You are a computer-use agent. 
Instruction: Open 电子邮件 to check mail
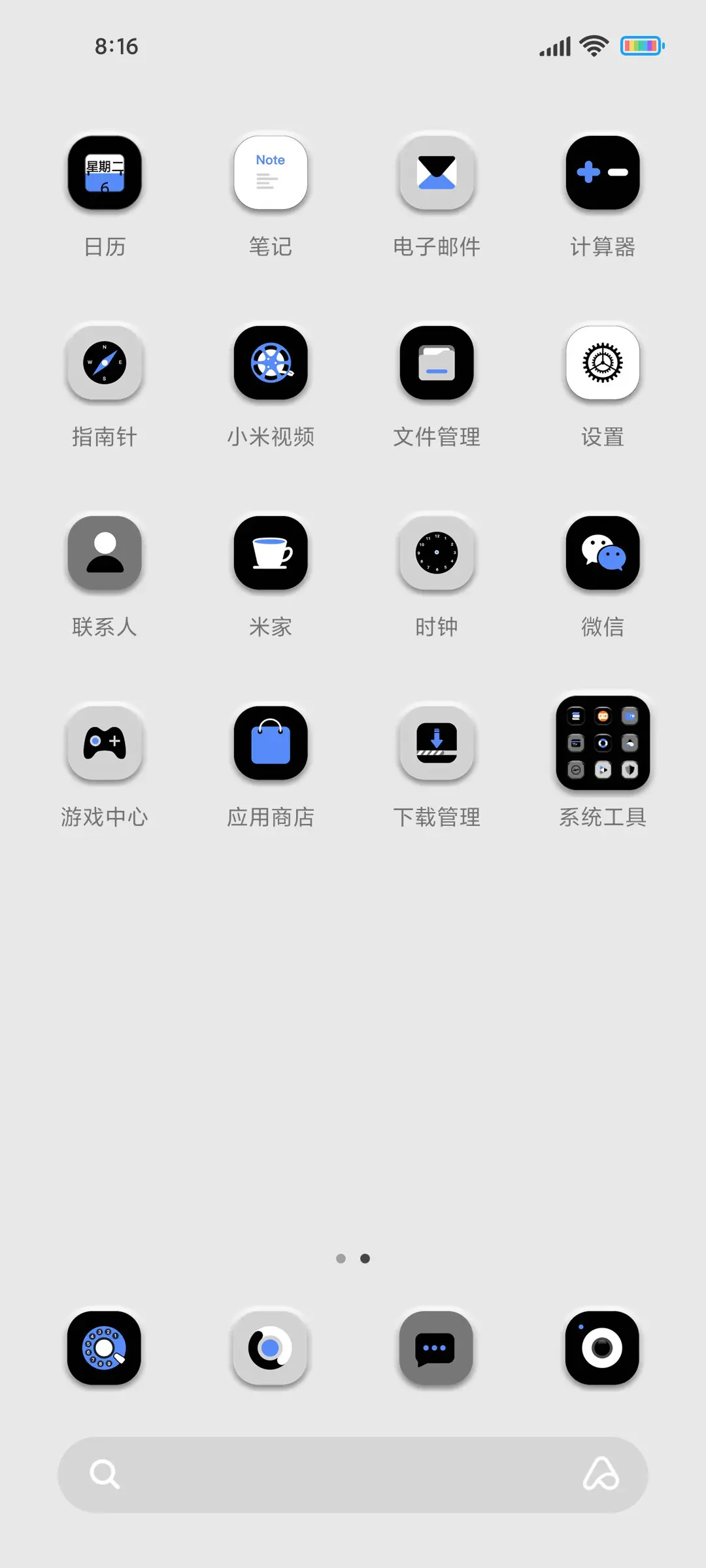437,172
